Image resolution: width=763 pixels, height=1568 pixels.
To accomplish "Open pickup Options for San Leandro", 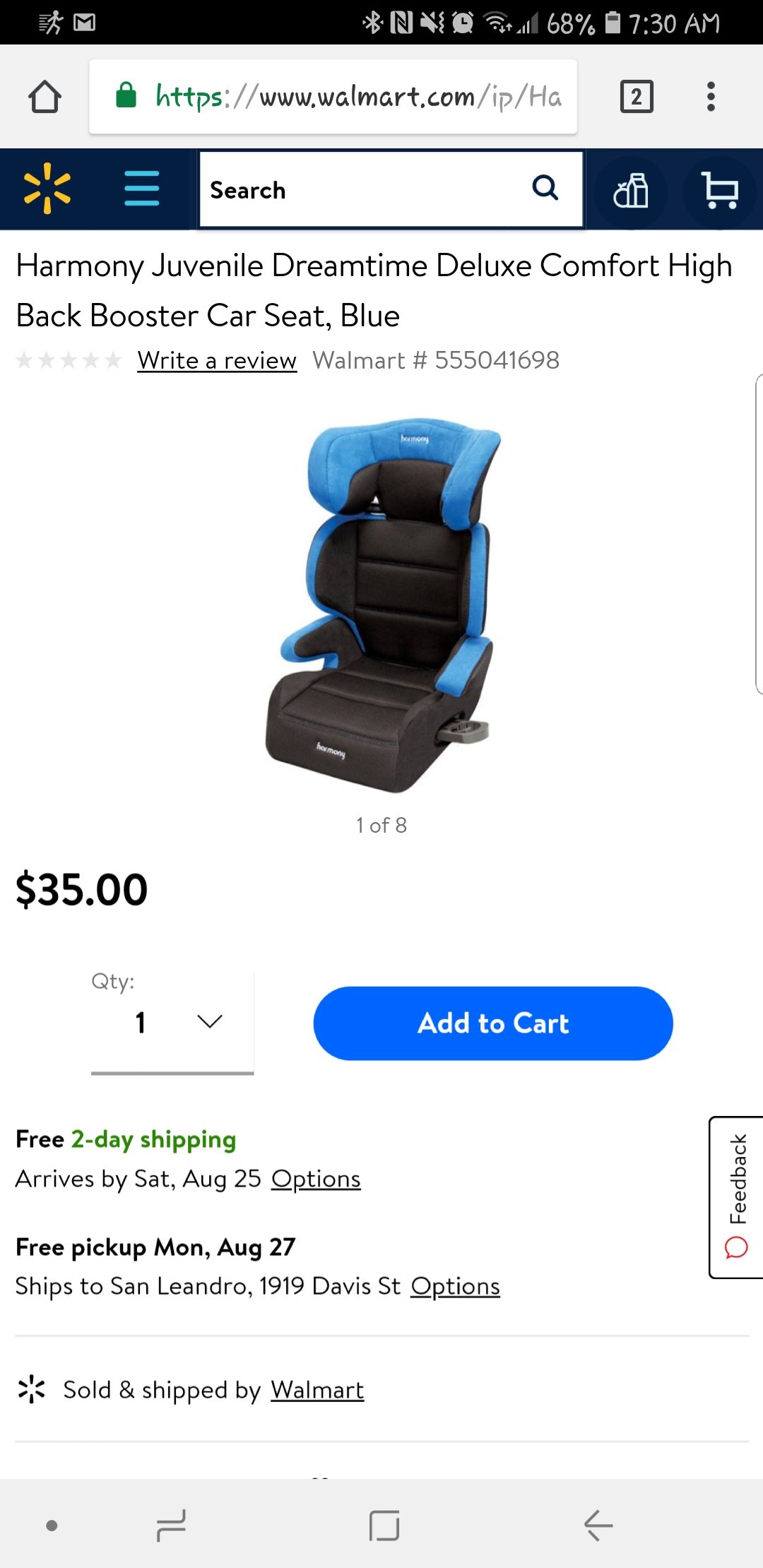I will (456, 1286).
